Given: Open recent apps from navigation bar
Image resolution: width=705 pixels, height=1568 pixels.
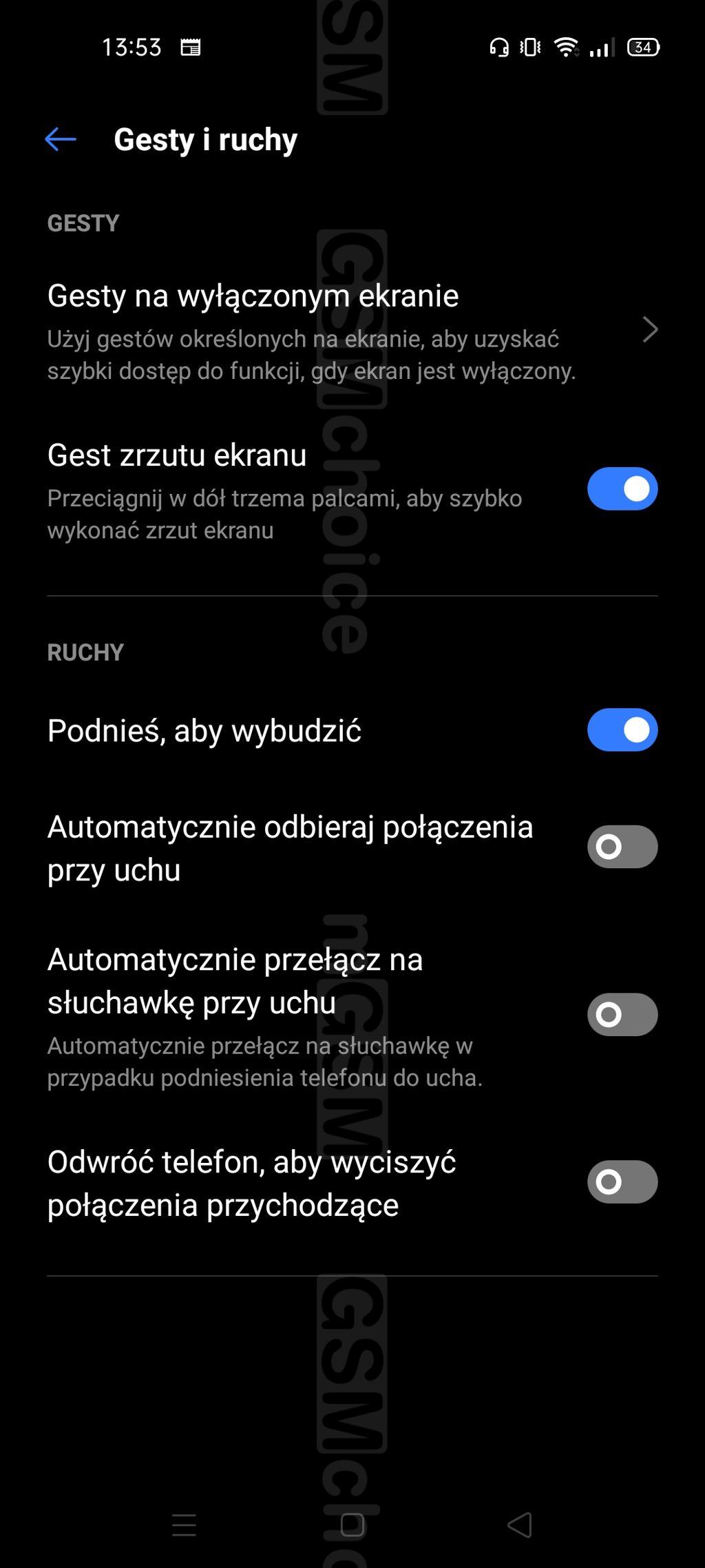Looking at the screenshot, I should [184, 1525].
